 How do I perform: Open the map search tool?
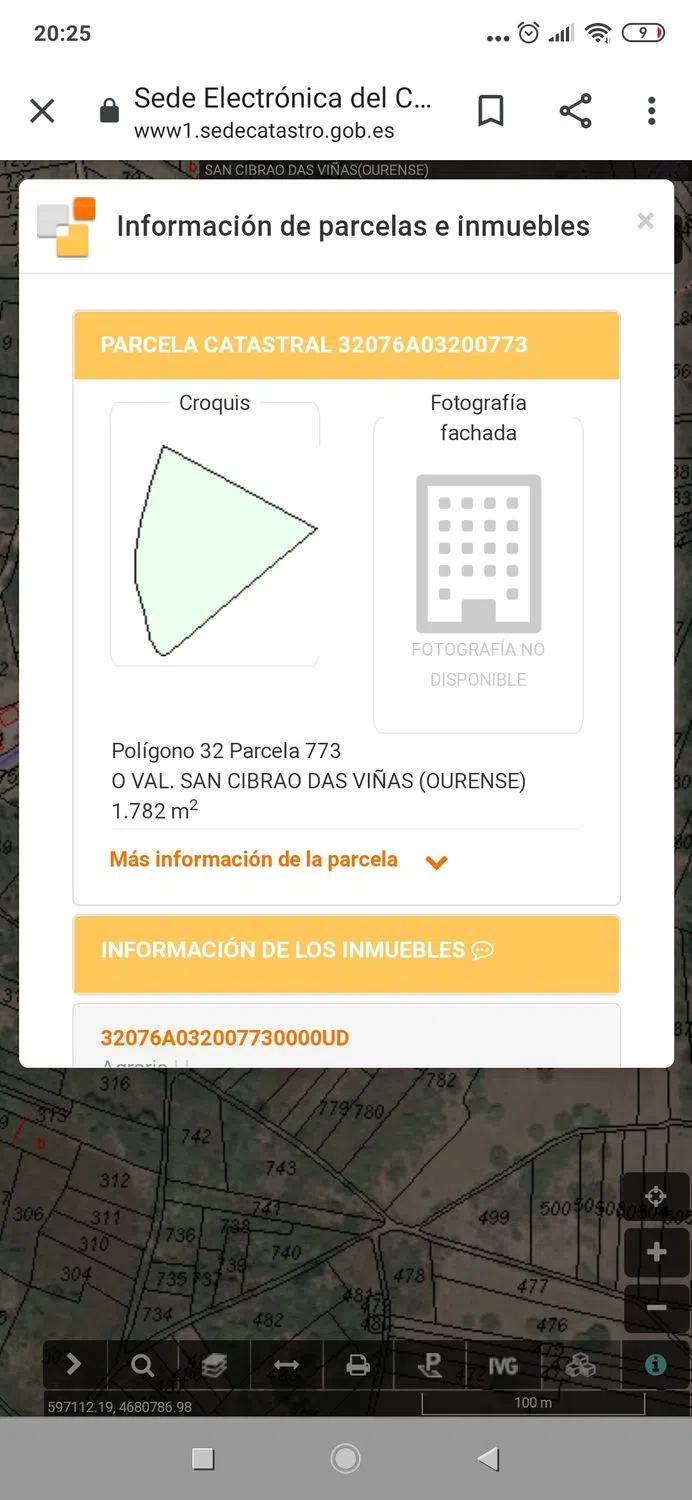tap(142, 1365)
